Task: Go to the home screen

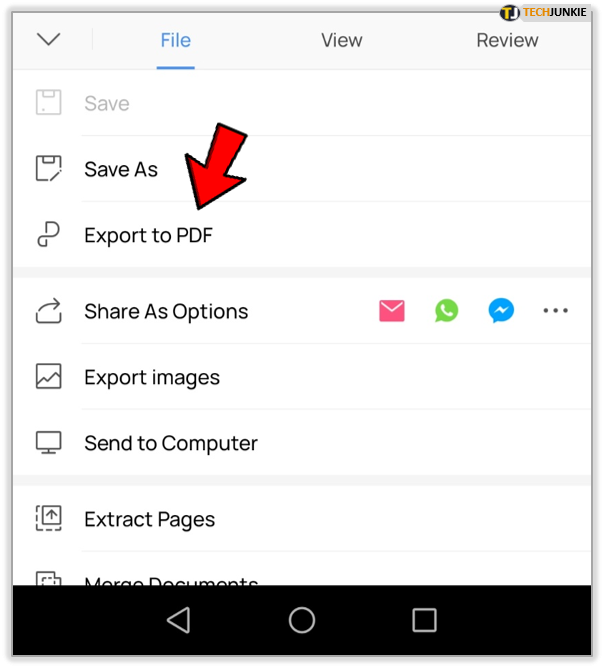Action: [301, 620]
